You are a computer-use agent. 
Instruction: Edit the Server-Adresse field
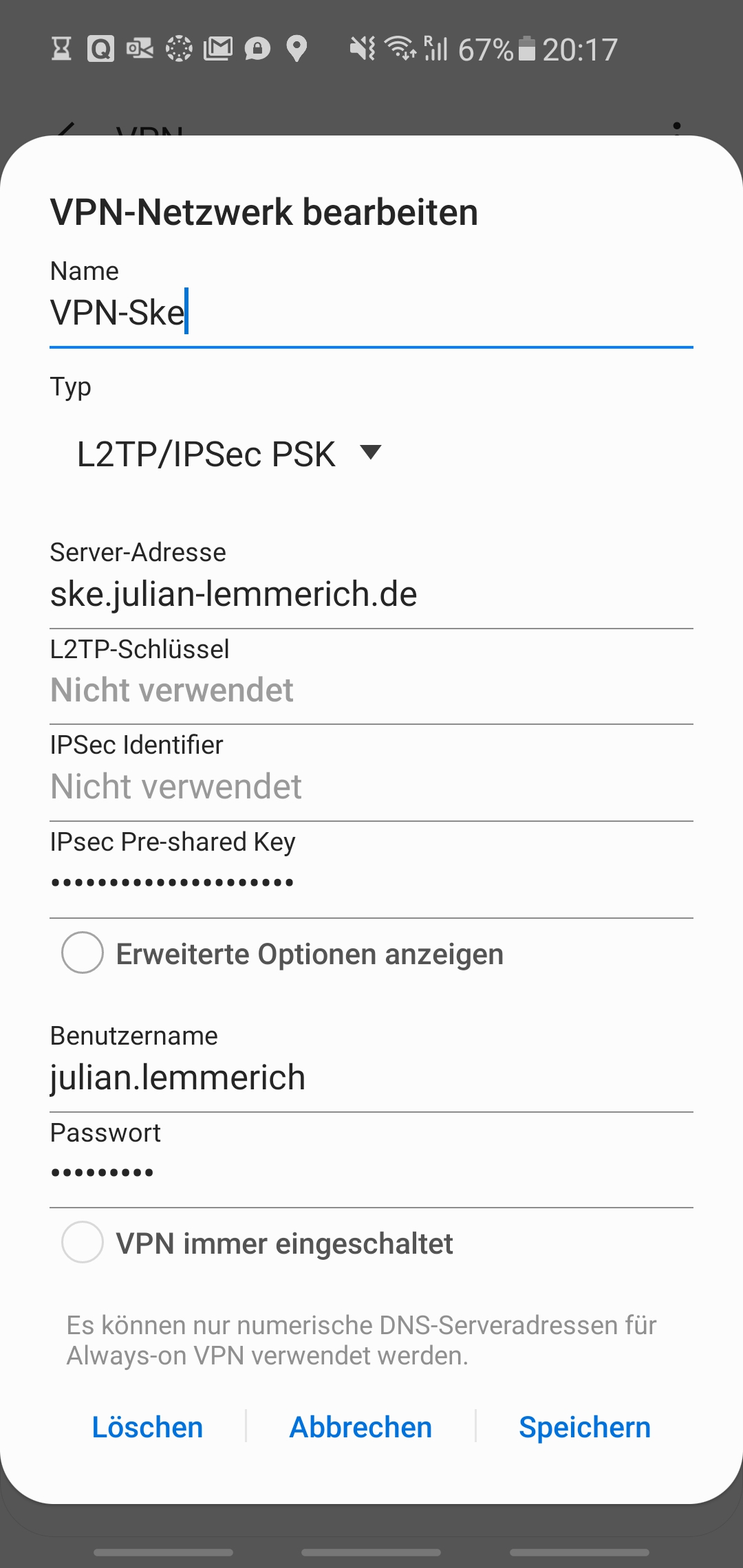370,594
